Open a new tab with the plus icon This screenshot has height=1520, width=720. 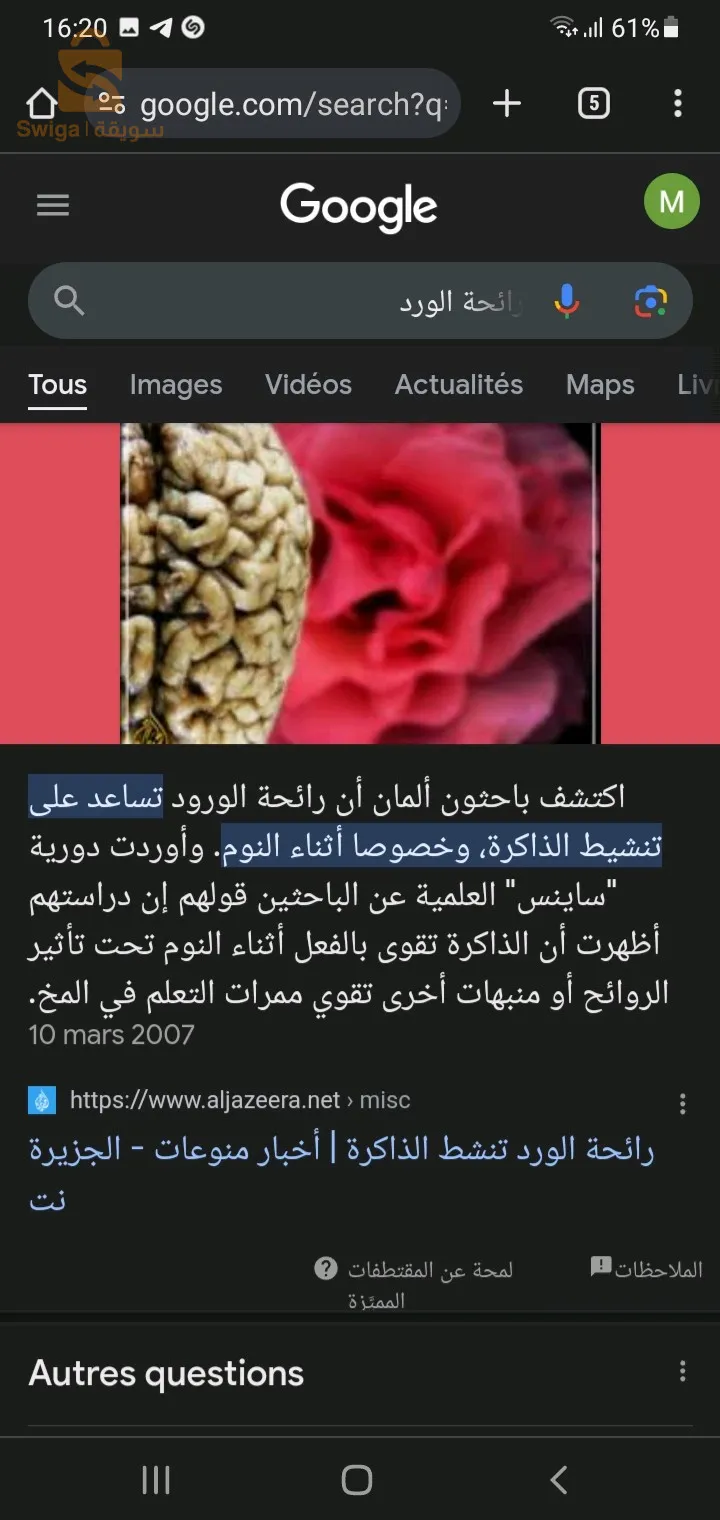click(x=507, y=103)
